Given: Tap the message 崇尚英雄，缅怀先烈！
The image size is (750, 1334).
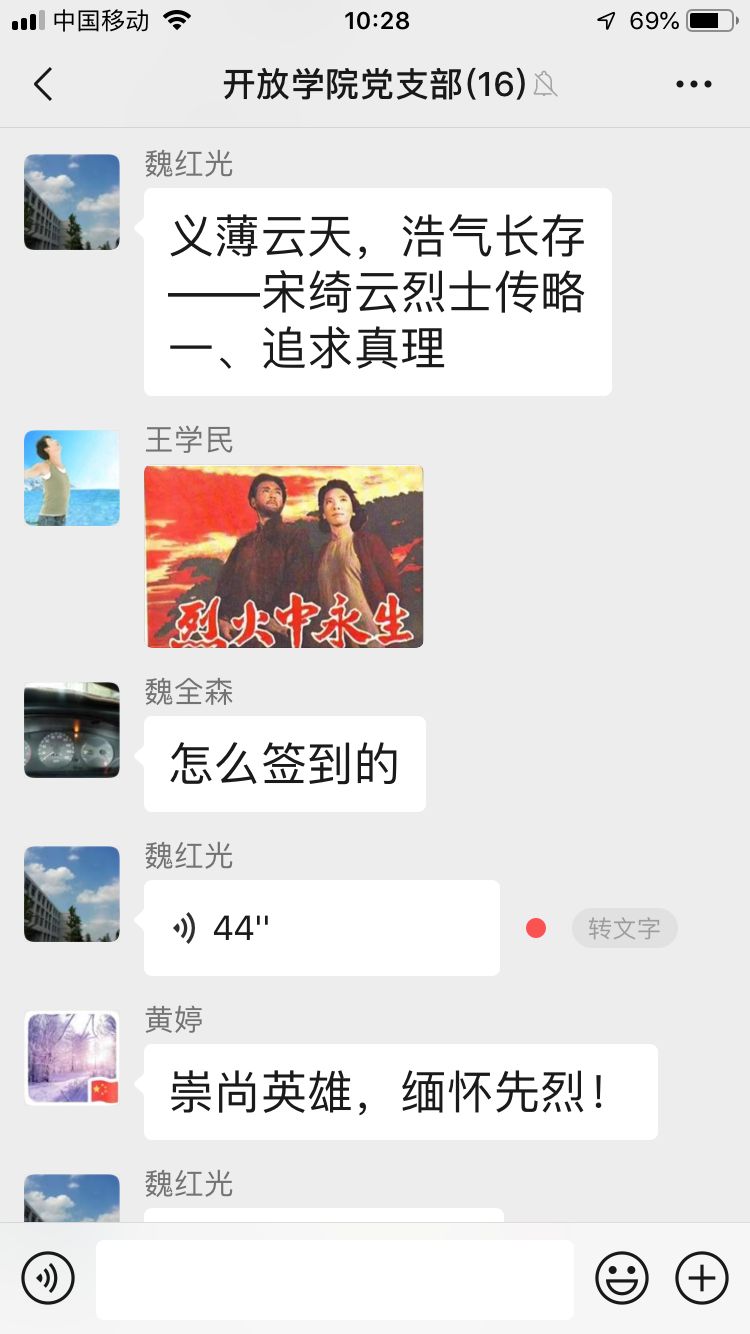Looking at the screenshot, I should tap(400, 1091).
